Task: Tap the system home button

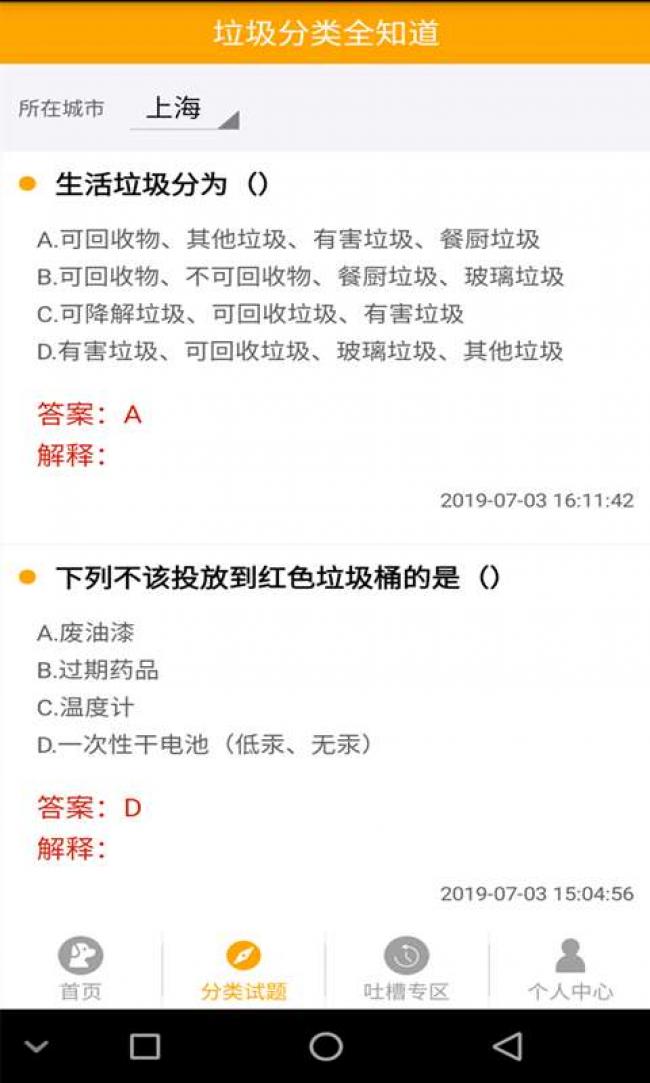Action: coord(326,1046)
